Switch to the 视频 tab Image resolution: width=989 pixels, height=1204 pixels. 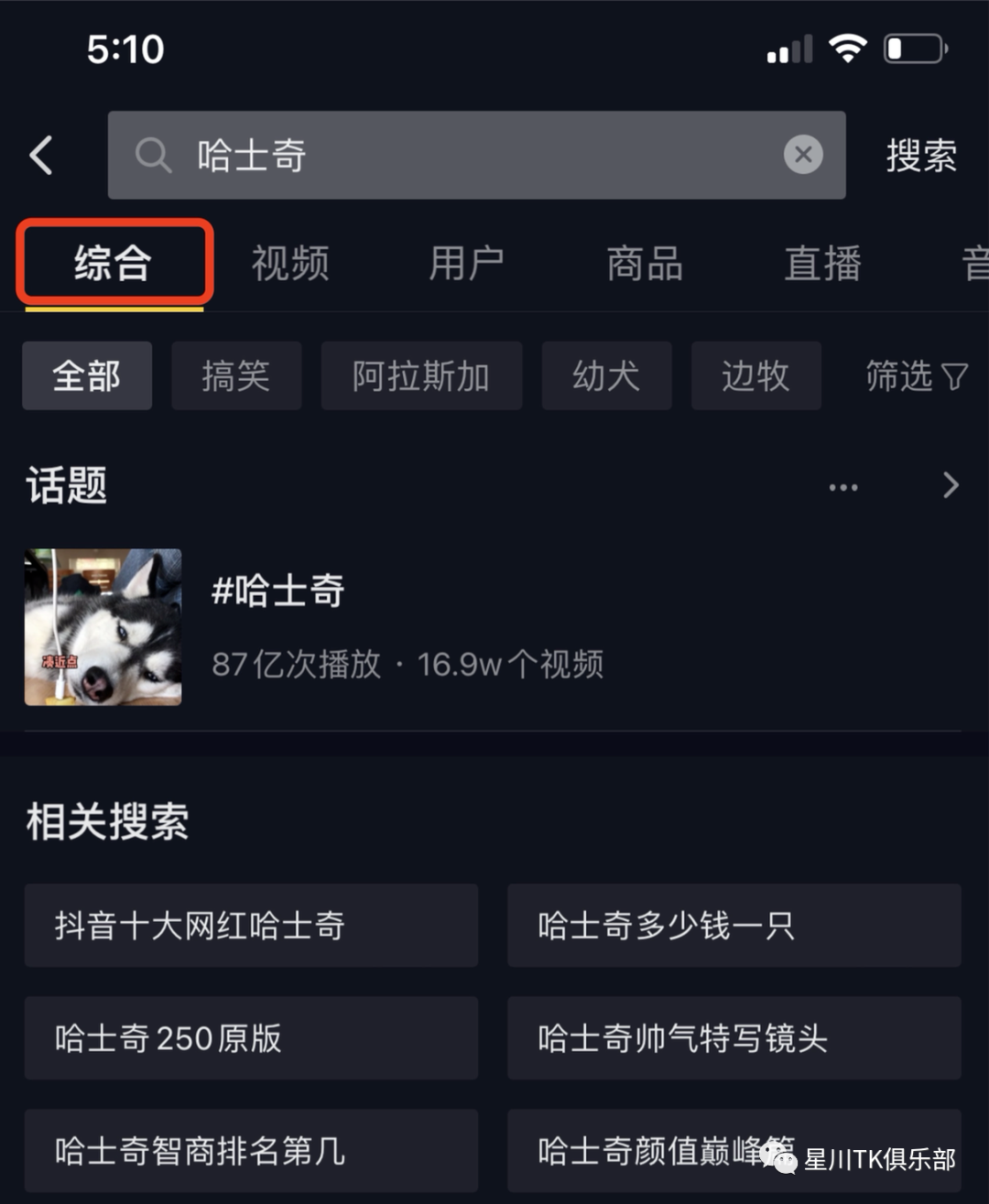coord(290,264)
